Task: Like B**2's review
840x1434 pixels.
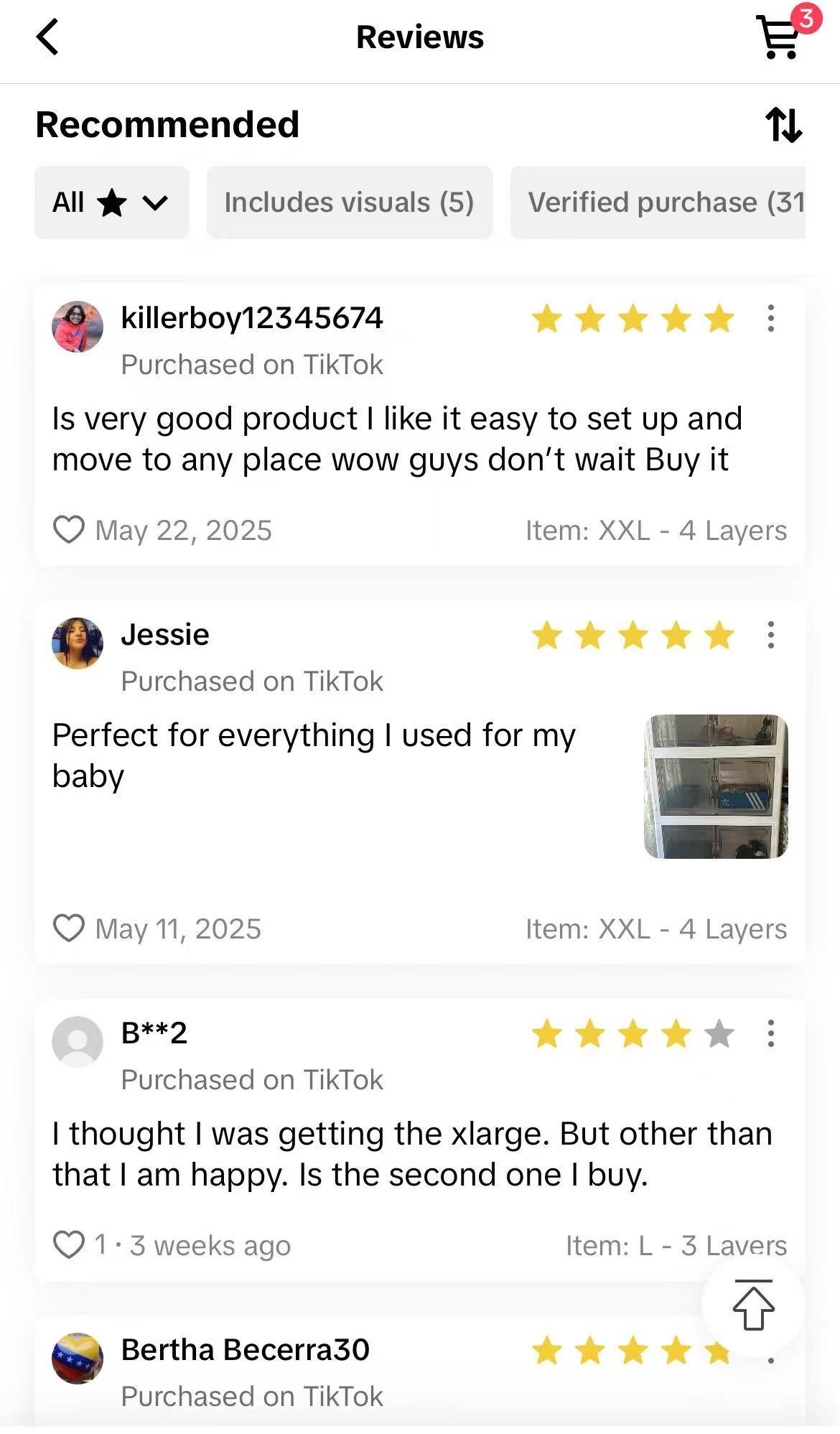Action: pos(69,1244)
